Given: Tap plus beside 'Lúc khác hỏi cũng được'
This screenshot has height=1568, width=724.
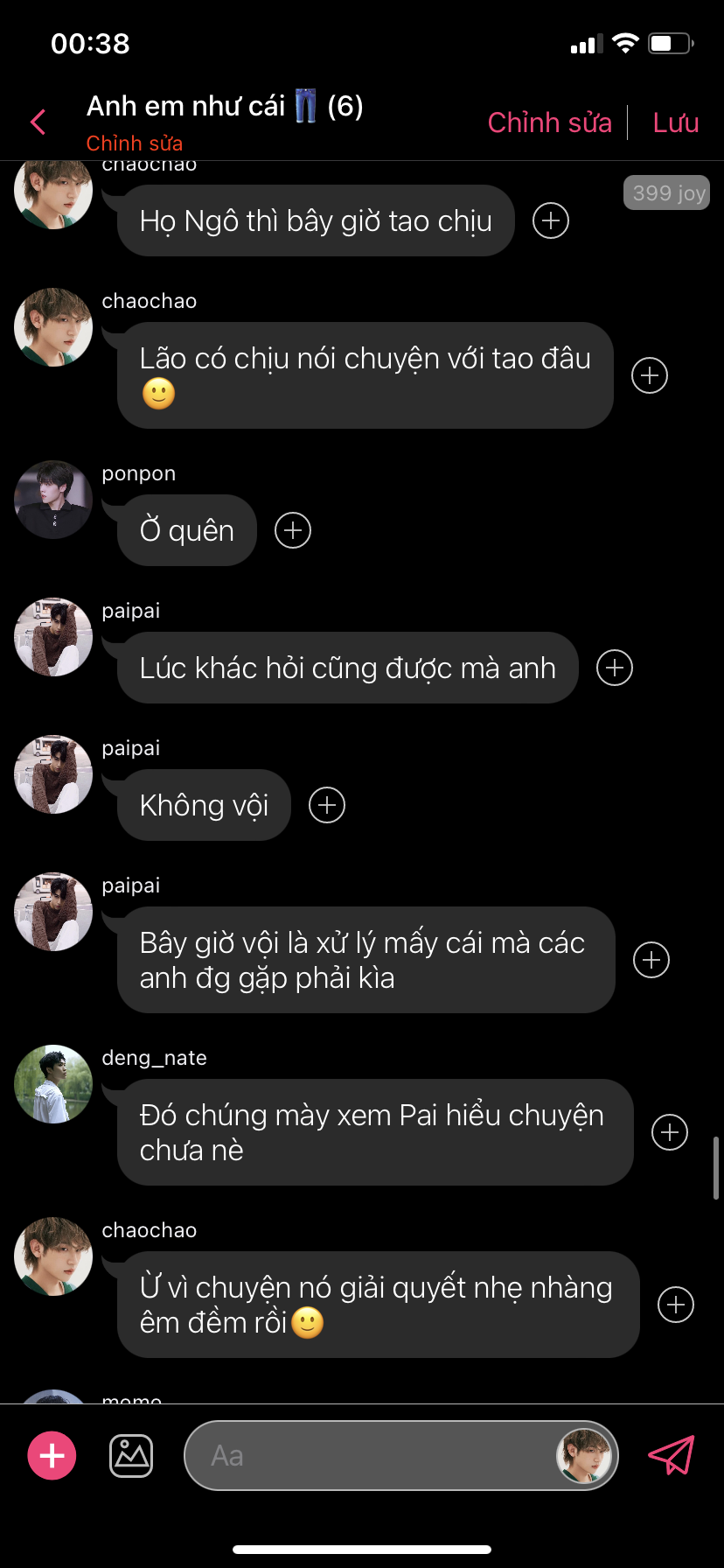Looking at the screenshot, I should click(x=615, y=668).
